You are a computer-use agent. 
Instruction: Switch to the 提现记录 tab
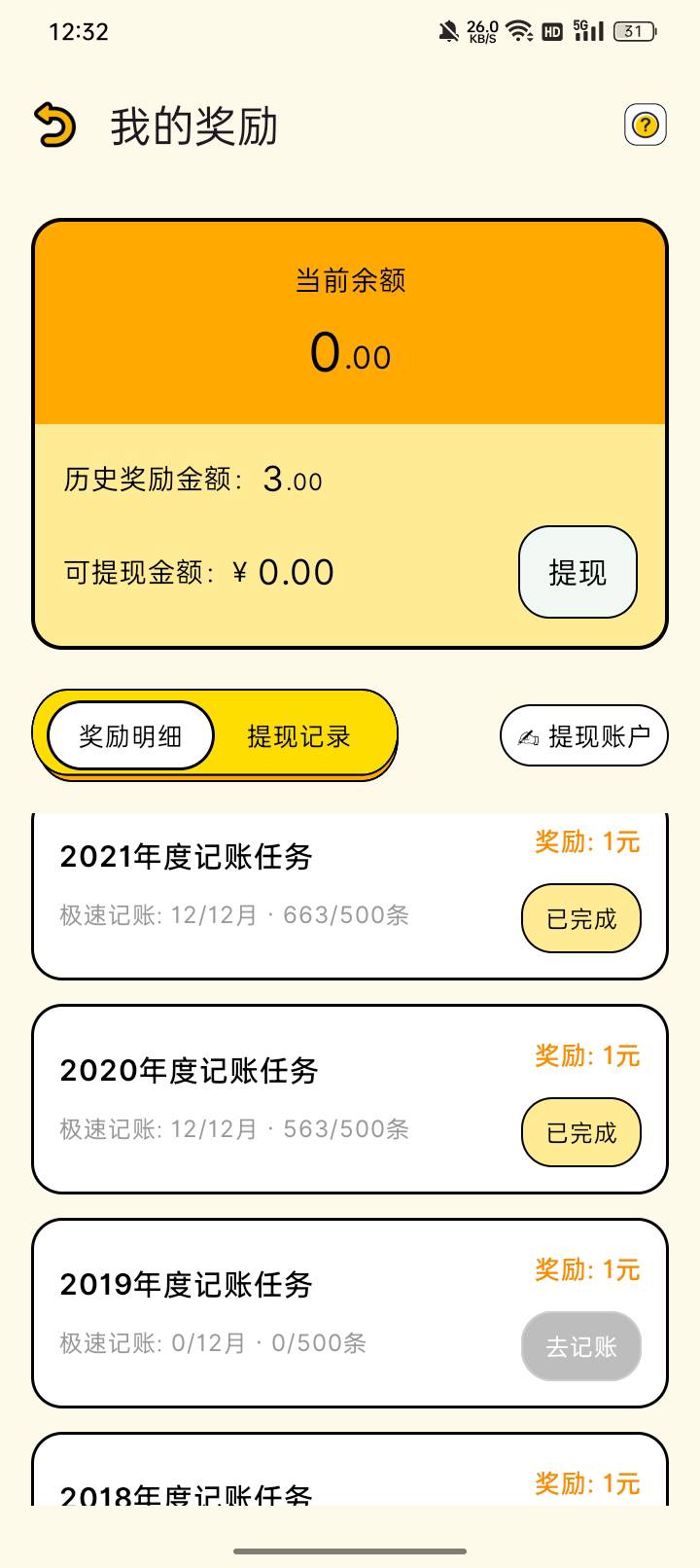(x=298, y=736)
